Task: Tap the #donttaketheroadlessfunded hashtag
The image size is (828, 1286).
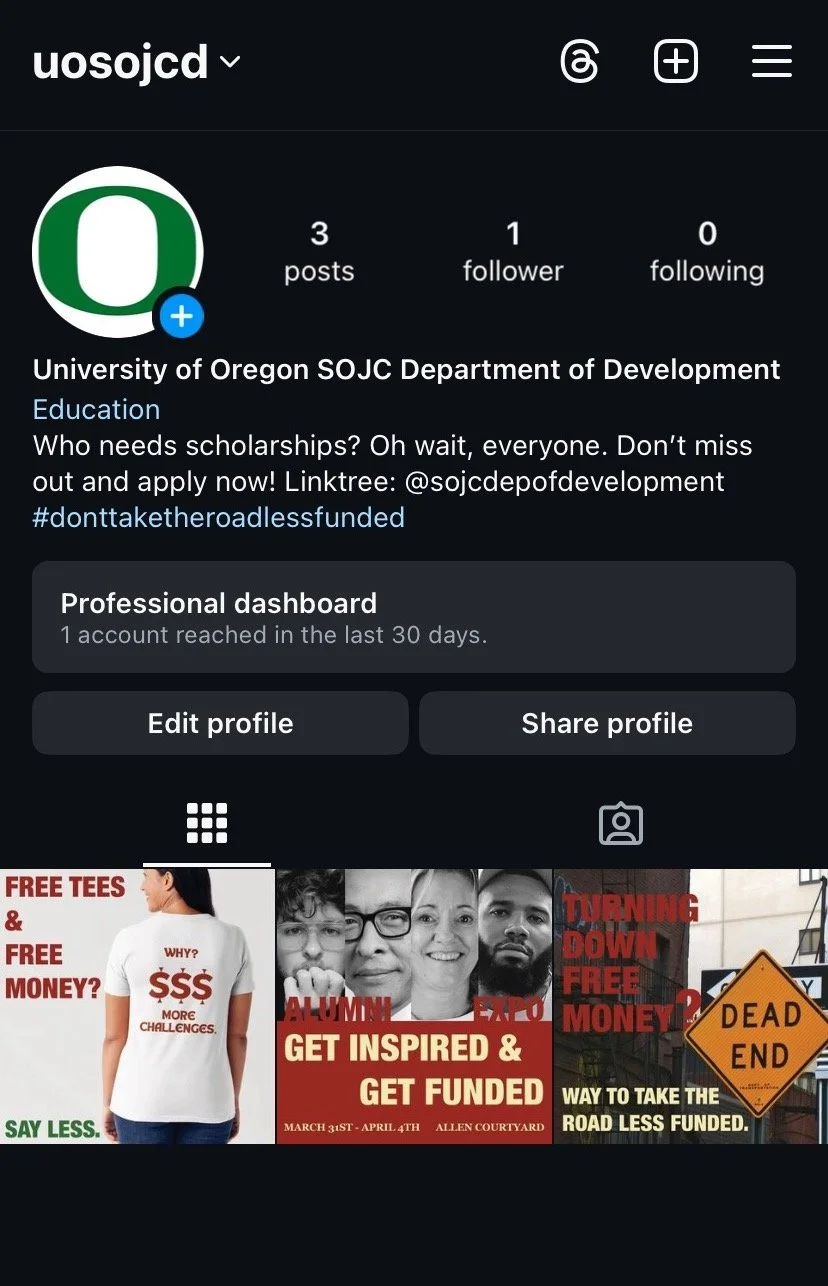Action: [x=219, y=517]
